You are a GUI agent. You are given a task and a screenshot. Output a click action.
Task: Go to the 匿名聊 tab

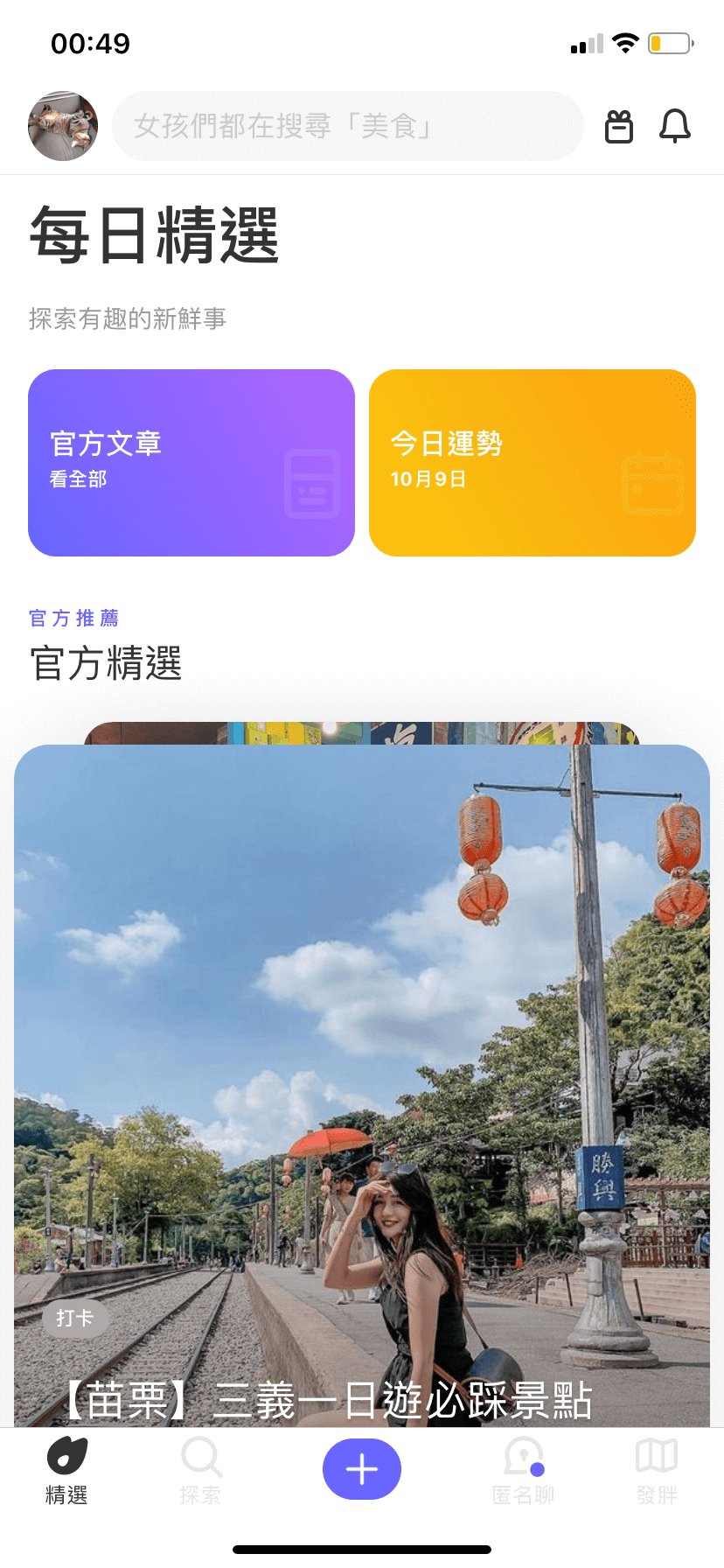(523, 1470)
